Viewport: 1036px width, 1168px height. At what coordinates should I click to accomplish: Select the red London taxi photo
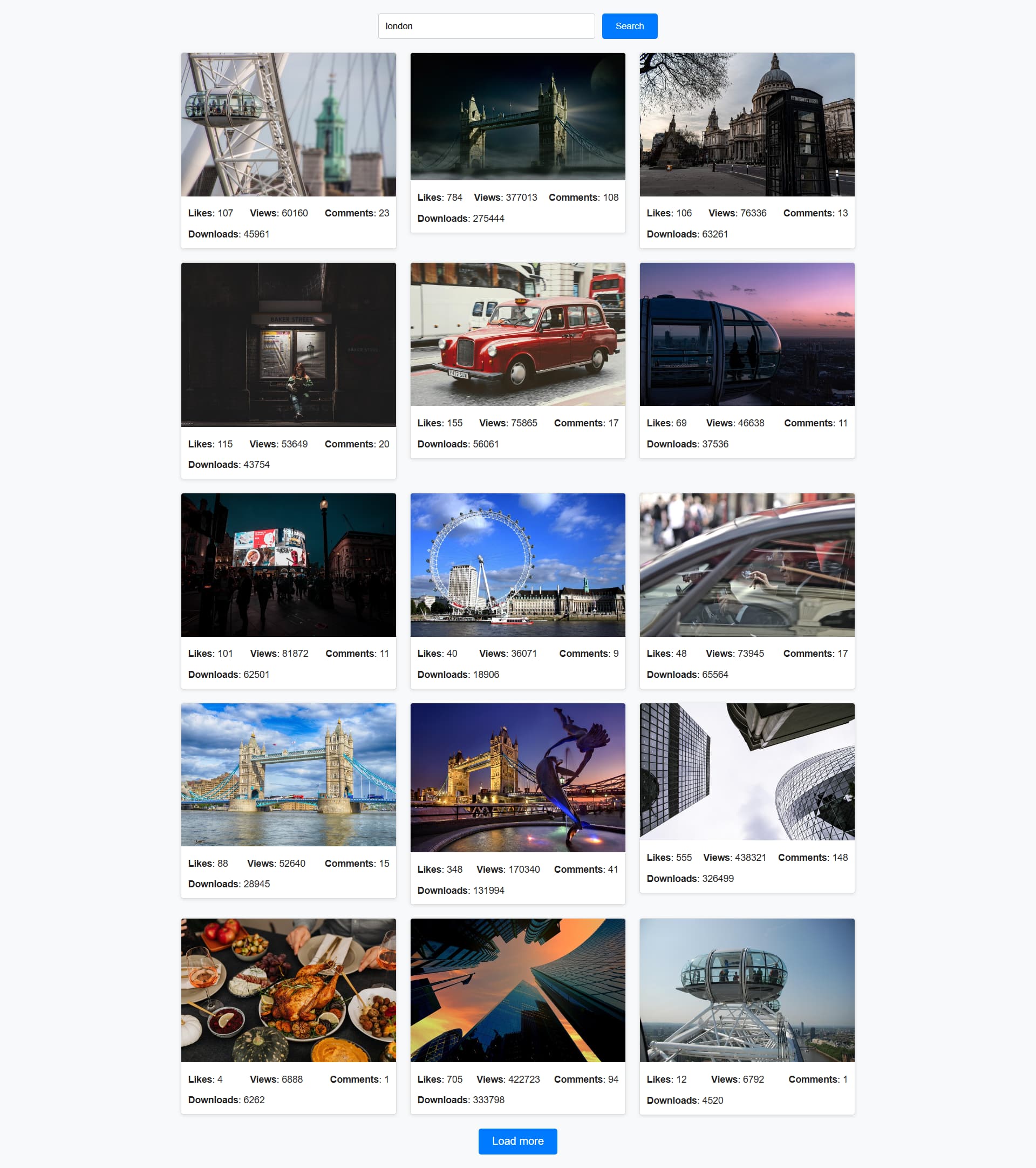click(x=517, y=334)
